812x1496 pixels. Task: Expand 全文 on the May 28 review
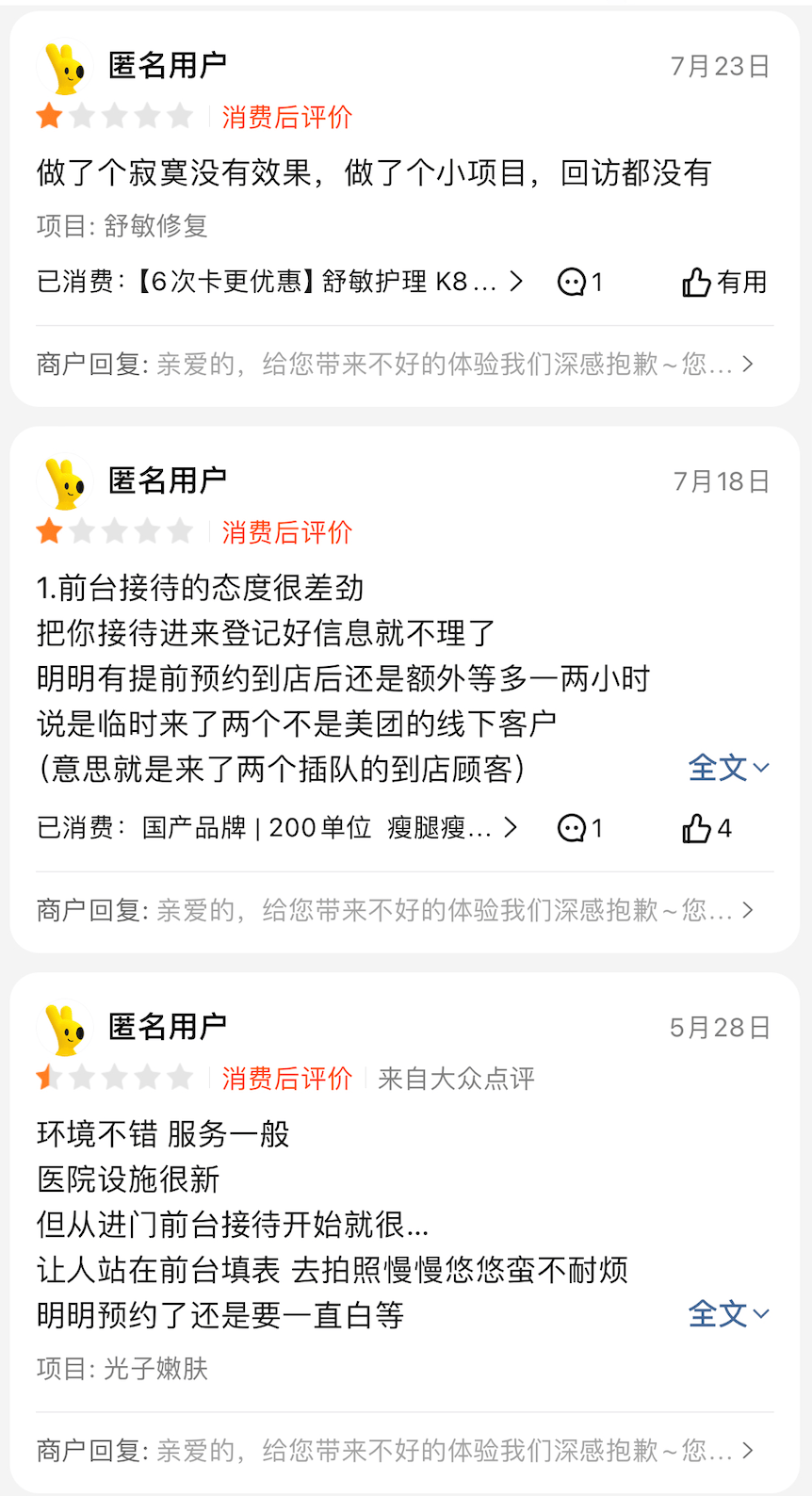tap(728, 1314)
